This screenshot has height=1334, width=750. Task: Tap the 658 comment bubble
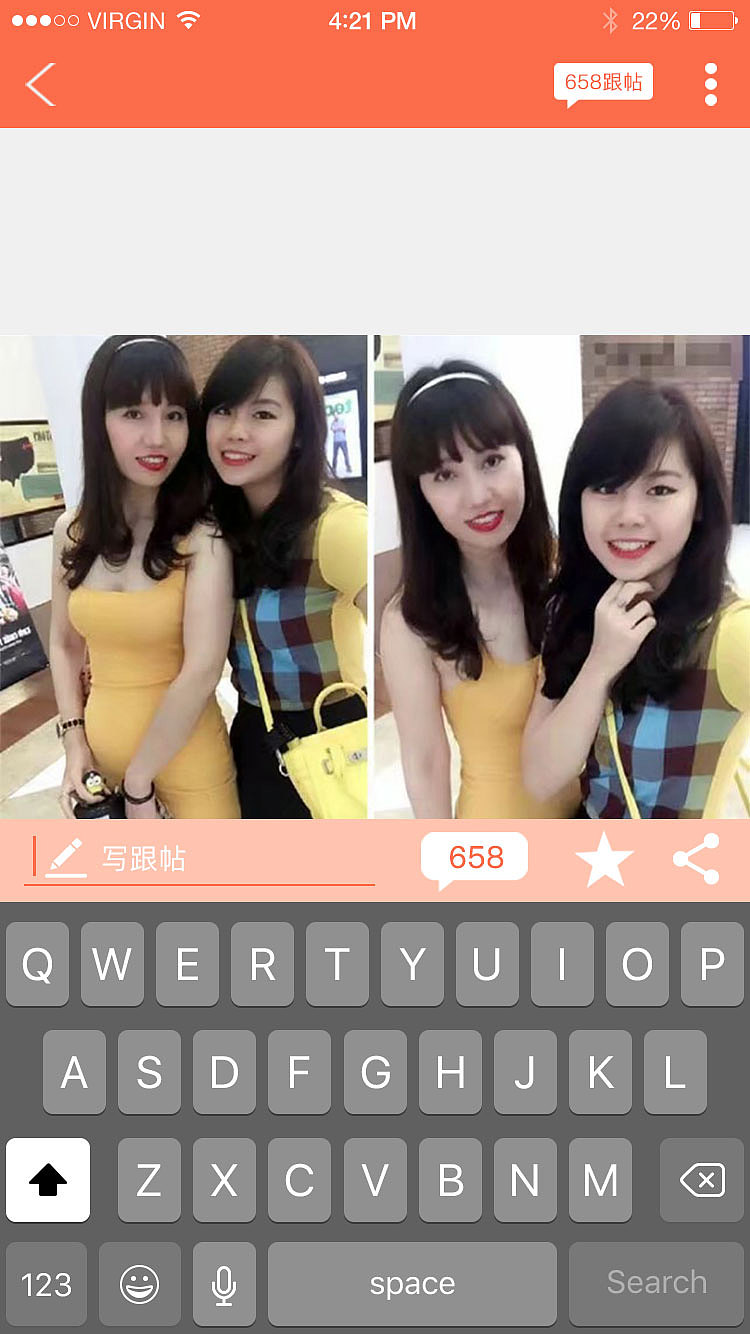click(474, 857)
